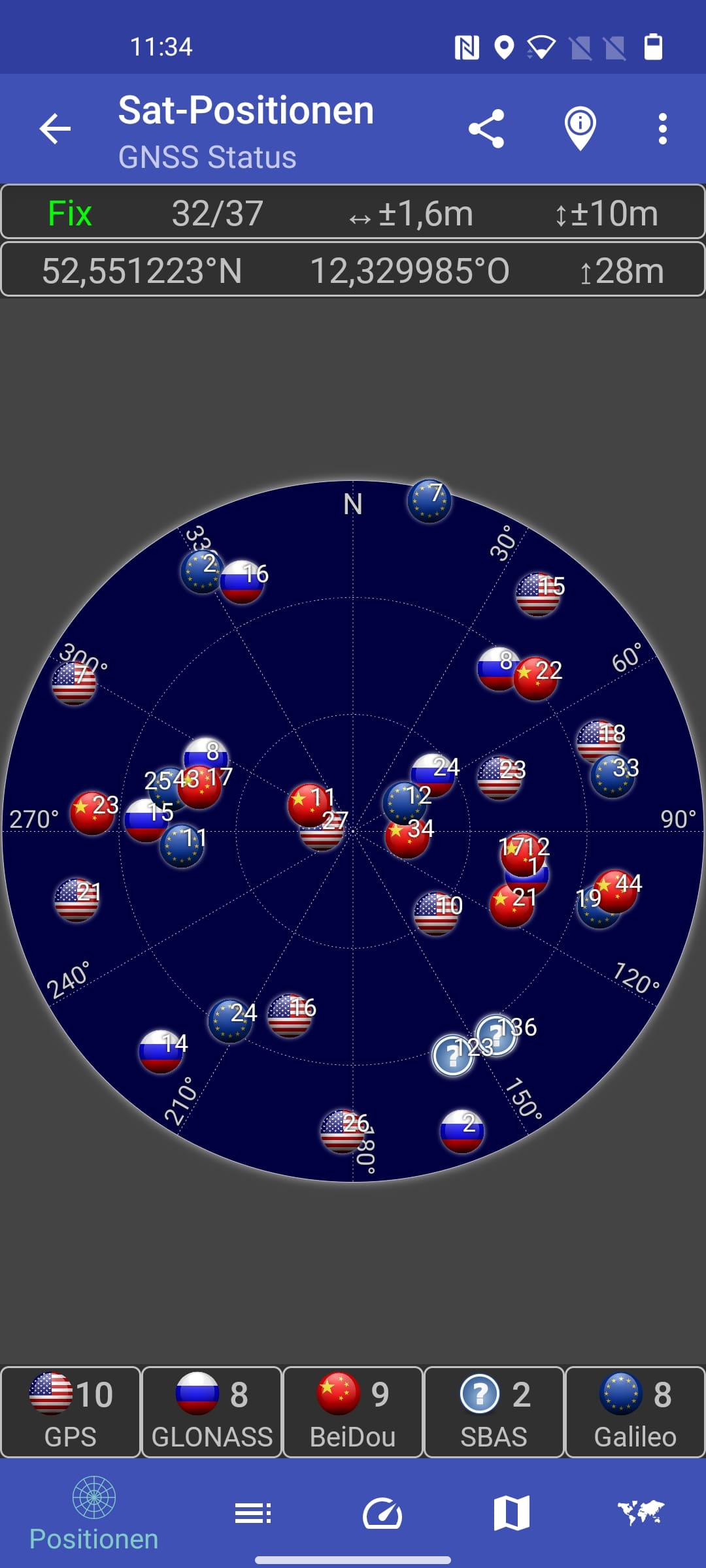Open the three-dot overflow menu
Image resolution: width=706 pixels, height=1568 pixels.
click(x=663, y=128)
